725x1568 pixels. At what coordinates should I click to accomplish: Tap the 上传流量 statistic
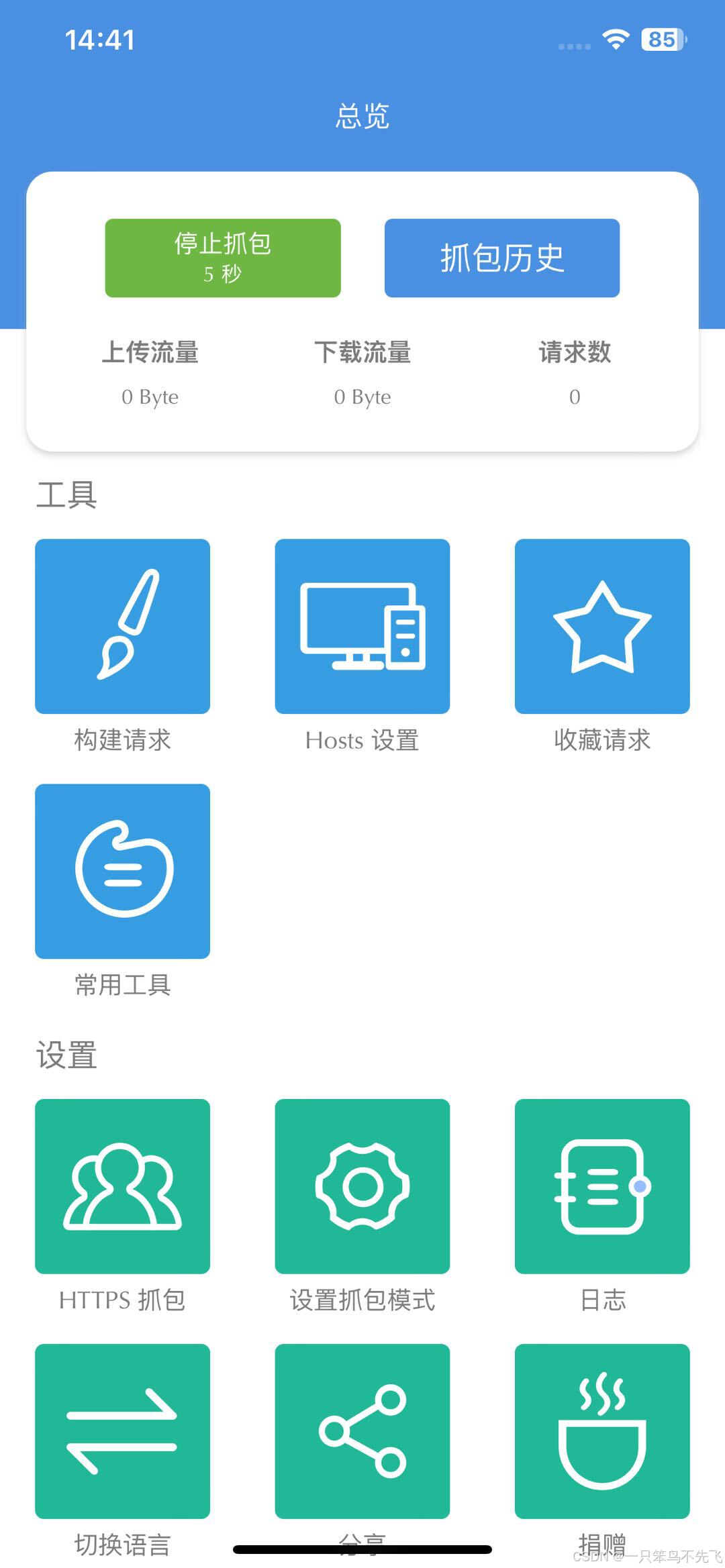coord(150,353)
